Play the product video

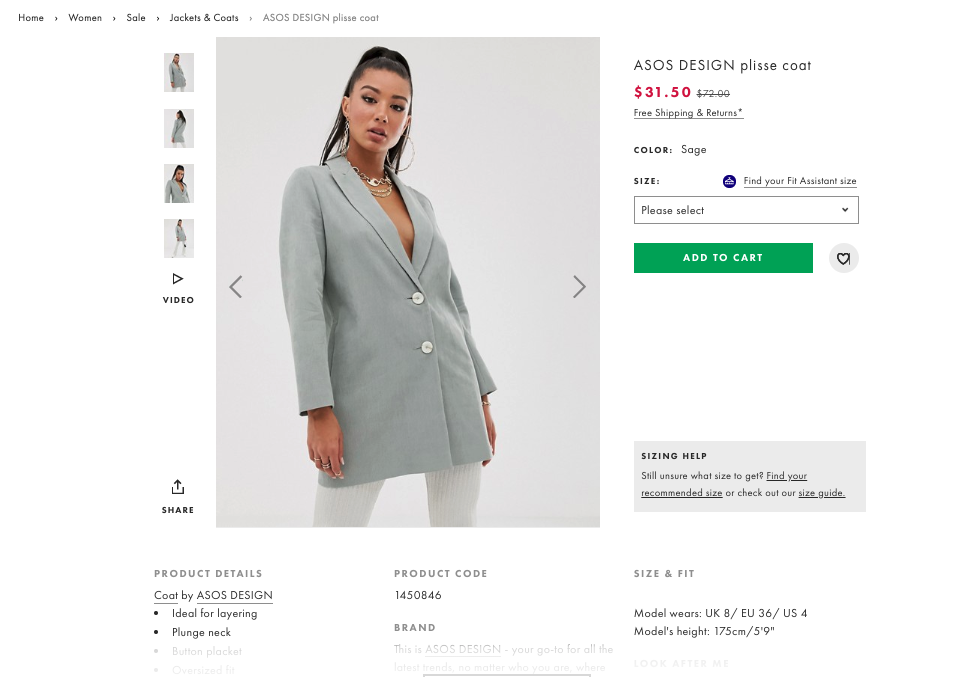[178, 287]
